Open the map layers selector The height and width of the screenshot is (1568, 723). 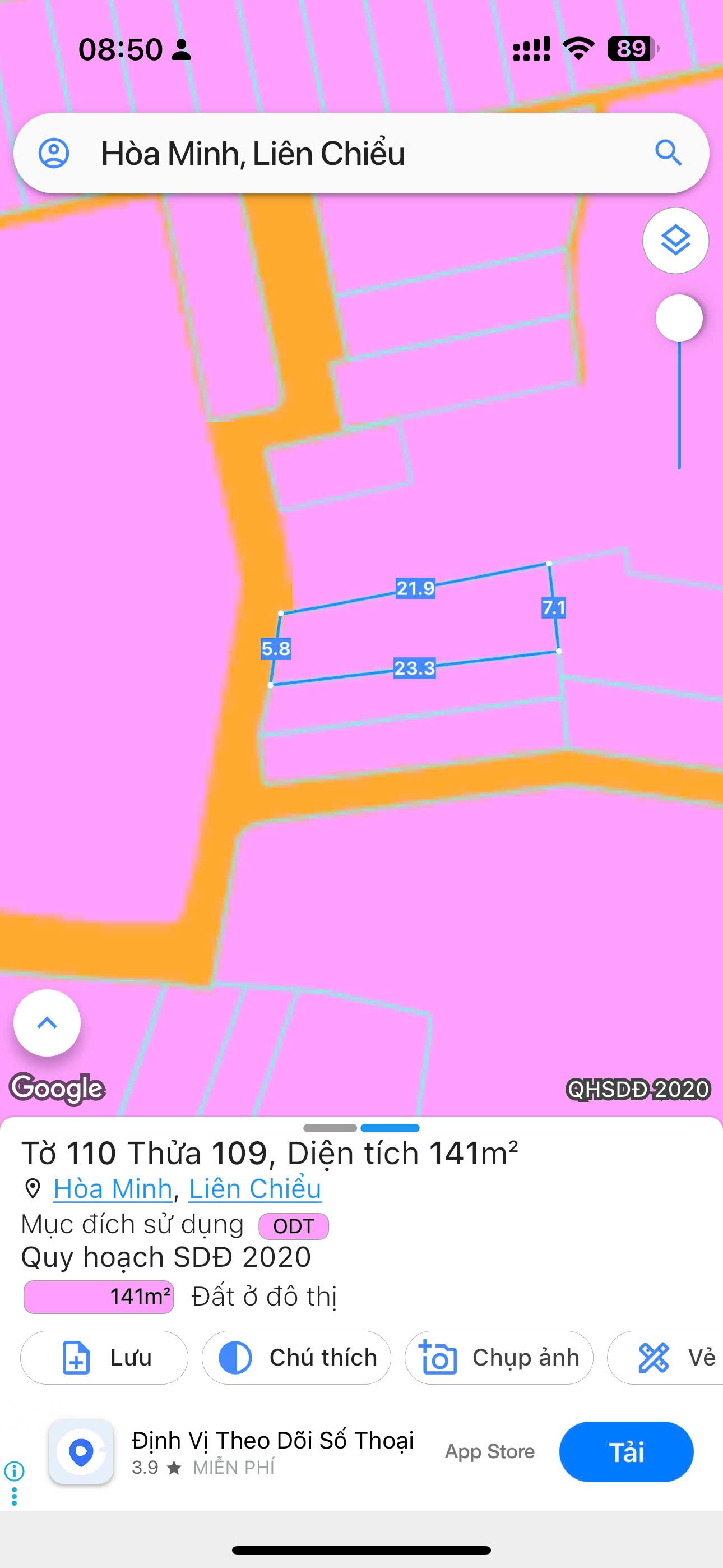point(675,241)
